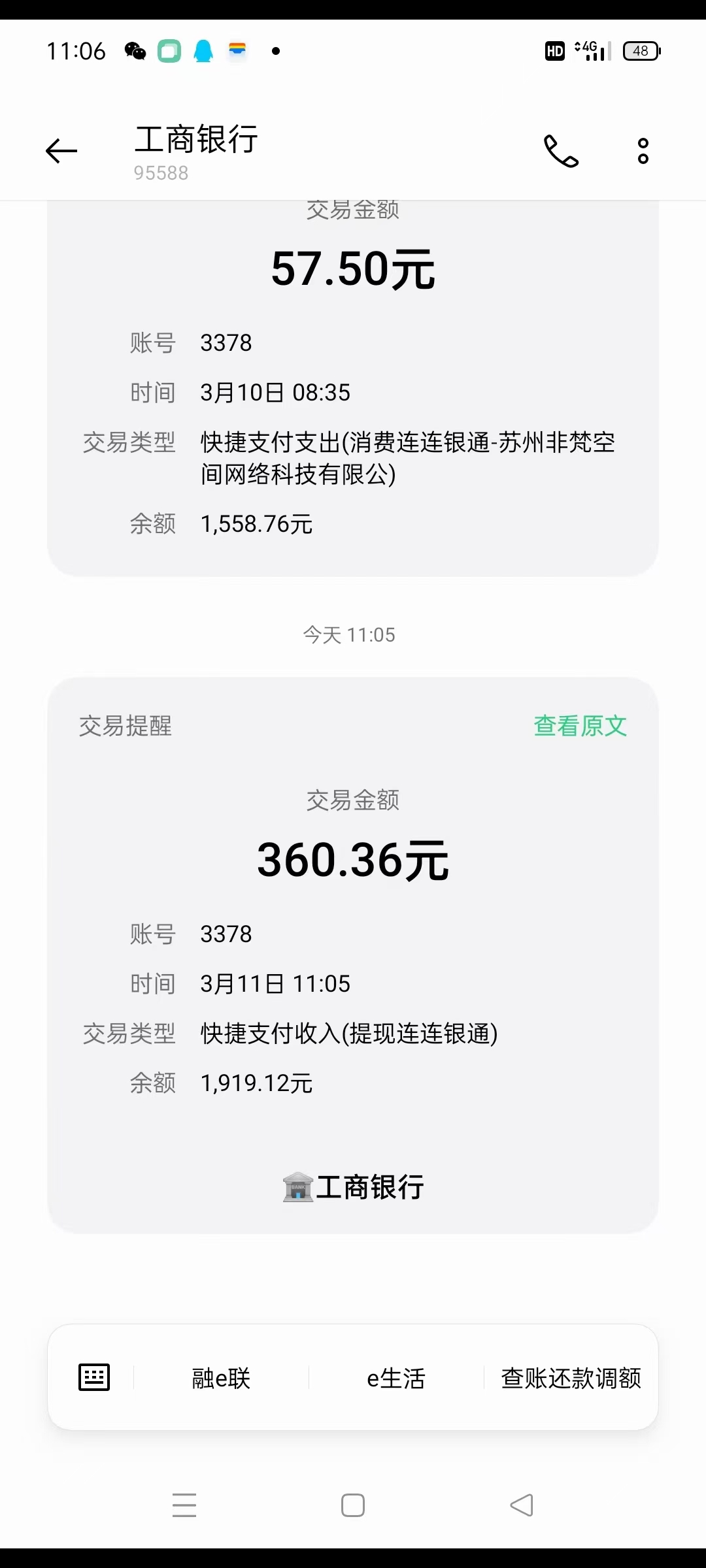
Task: Go back from 工商银行 conversation
Action: (x=61, y=151)
